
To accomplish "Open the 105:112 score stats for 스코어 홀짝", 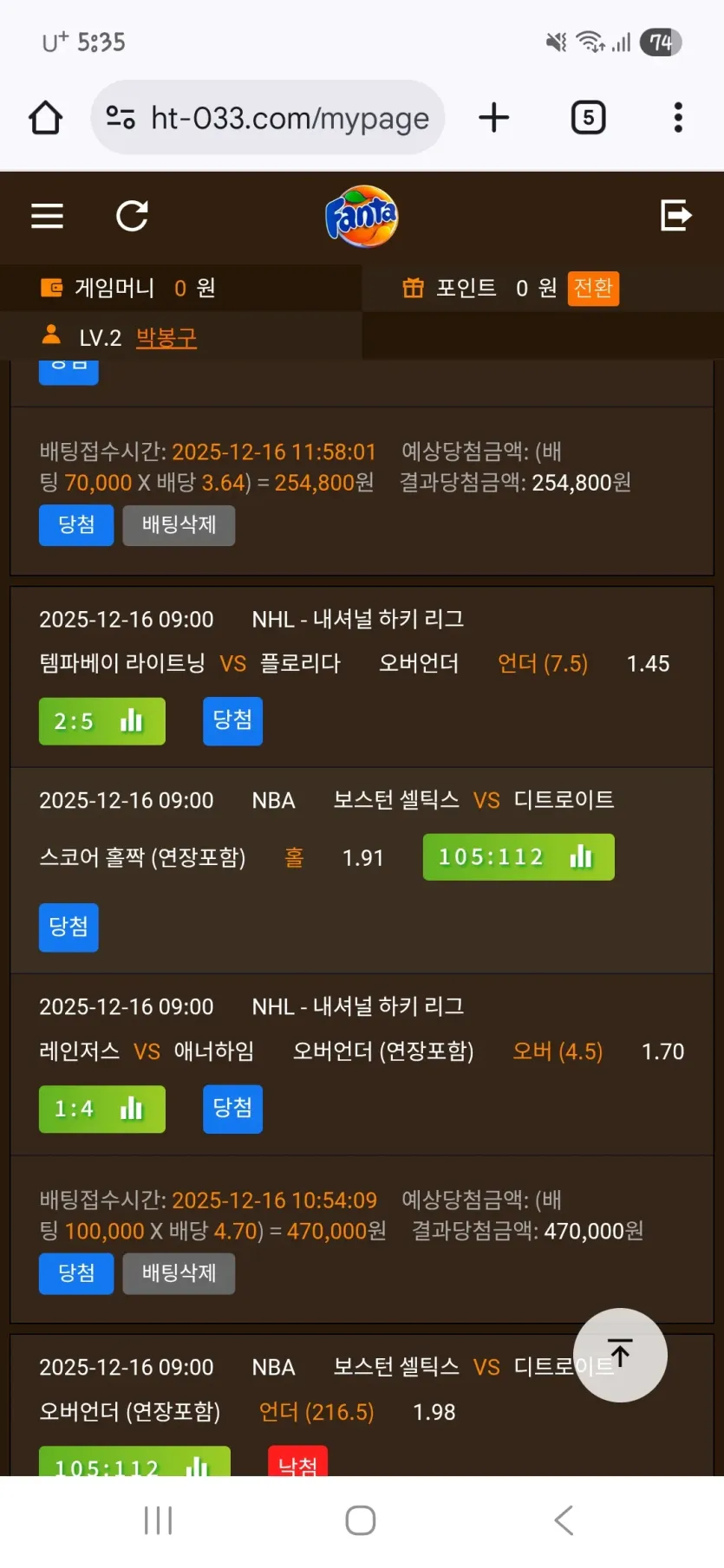I will (x=519, y=857).
